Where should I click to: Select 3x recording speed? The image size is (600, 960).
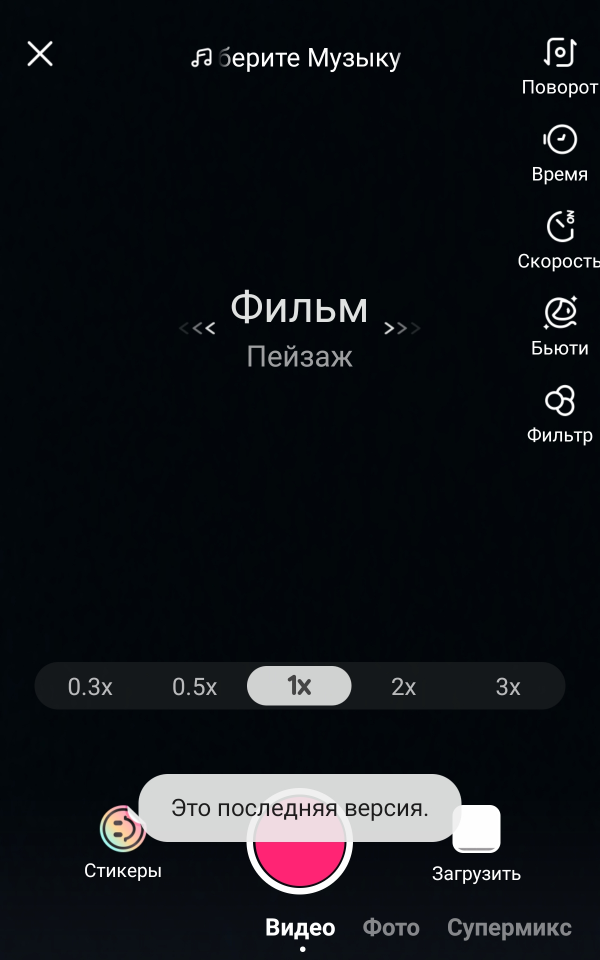[508, 687]
